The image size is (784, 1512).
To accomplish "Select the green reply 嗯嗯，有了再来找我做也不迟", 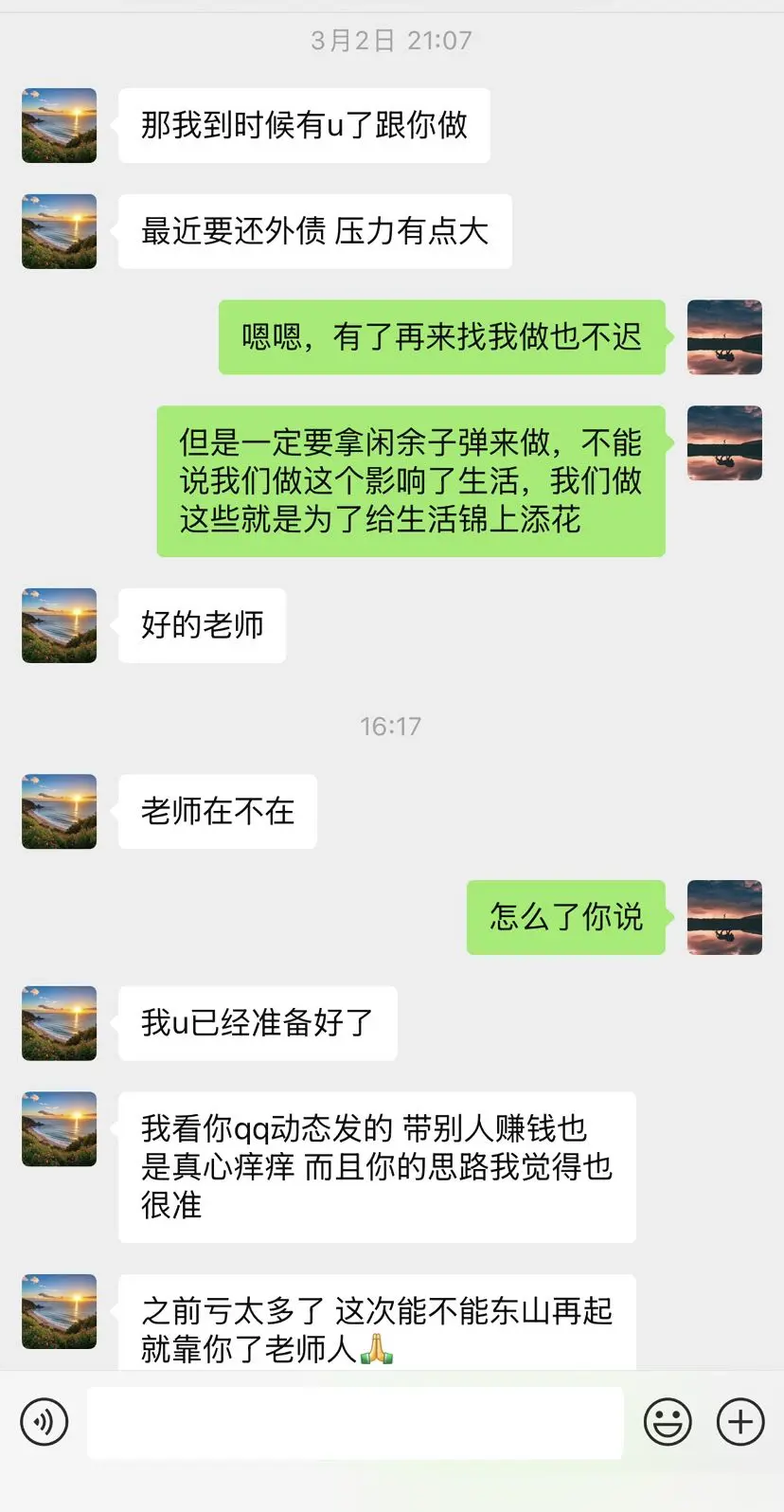I will [x=440, y=337].
